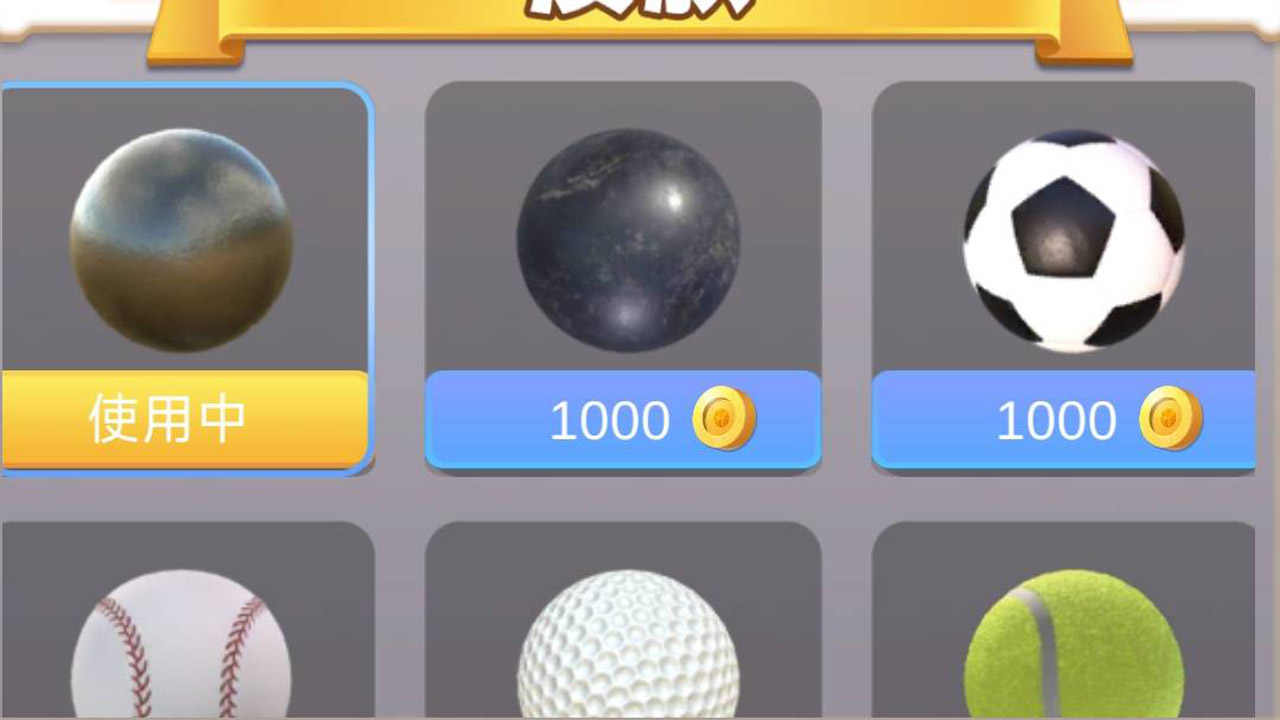Select the metallic ball marked 使用中

pyautogui.click(x=181, y=240)
